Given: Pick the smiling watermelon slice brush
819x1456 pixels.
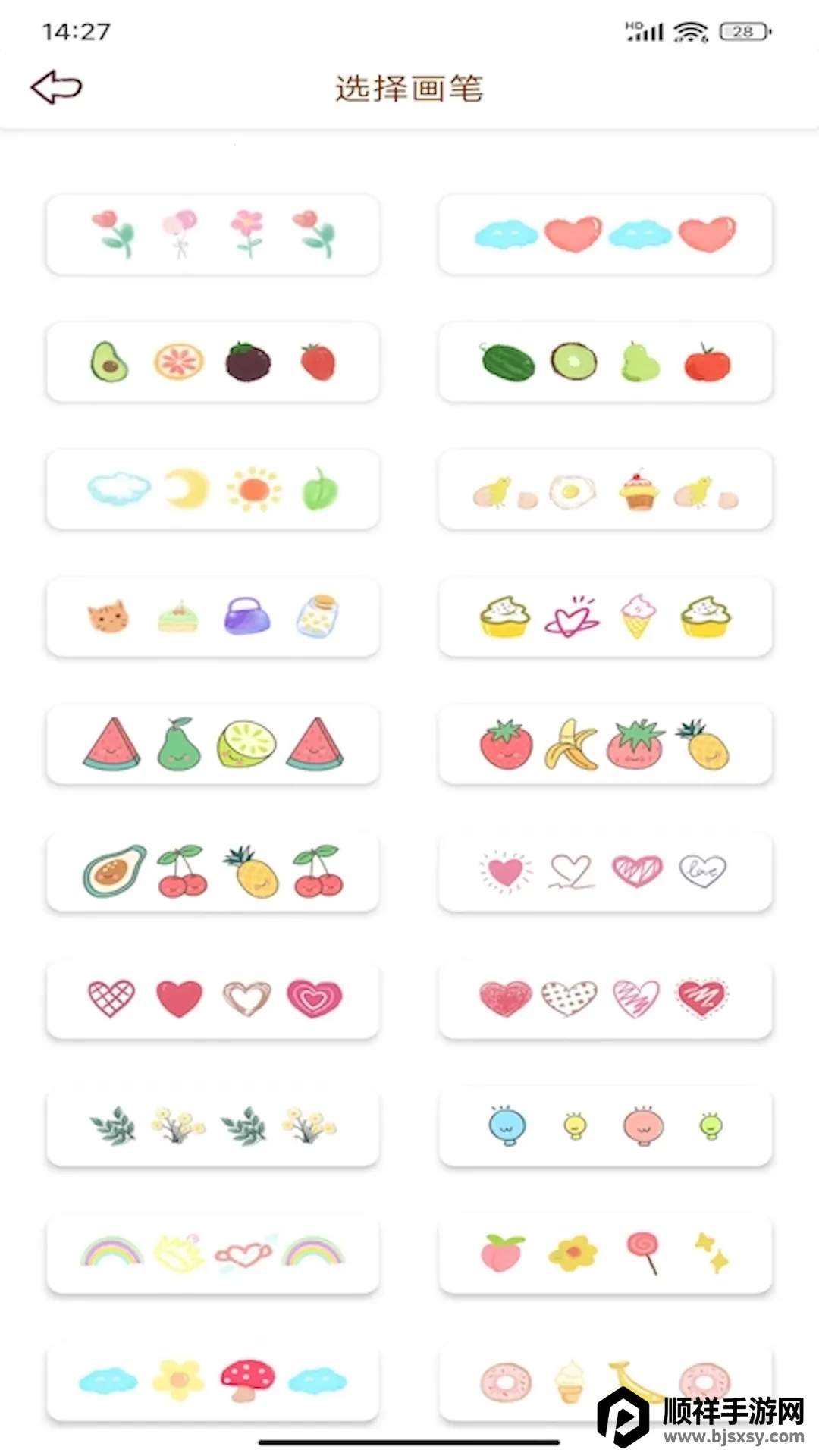Looking at the screenshot, I should 212,744.
